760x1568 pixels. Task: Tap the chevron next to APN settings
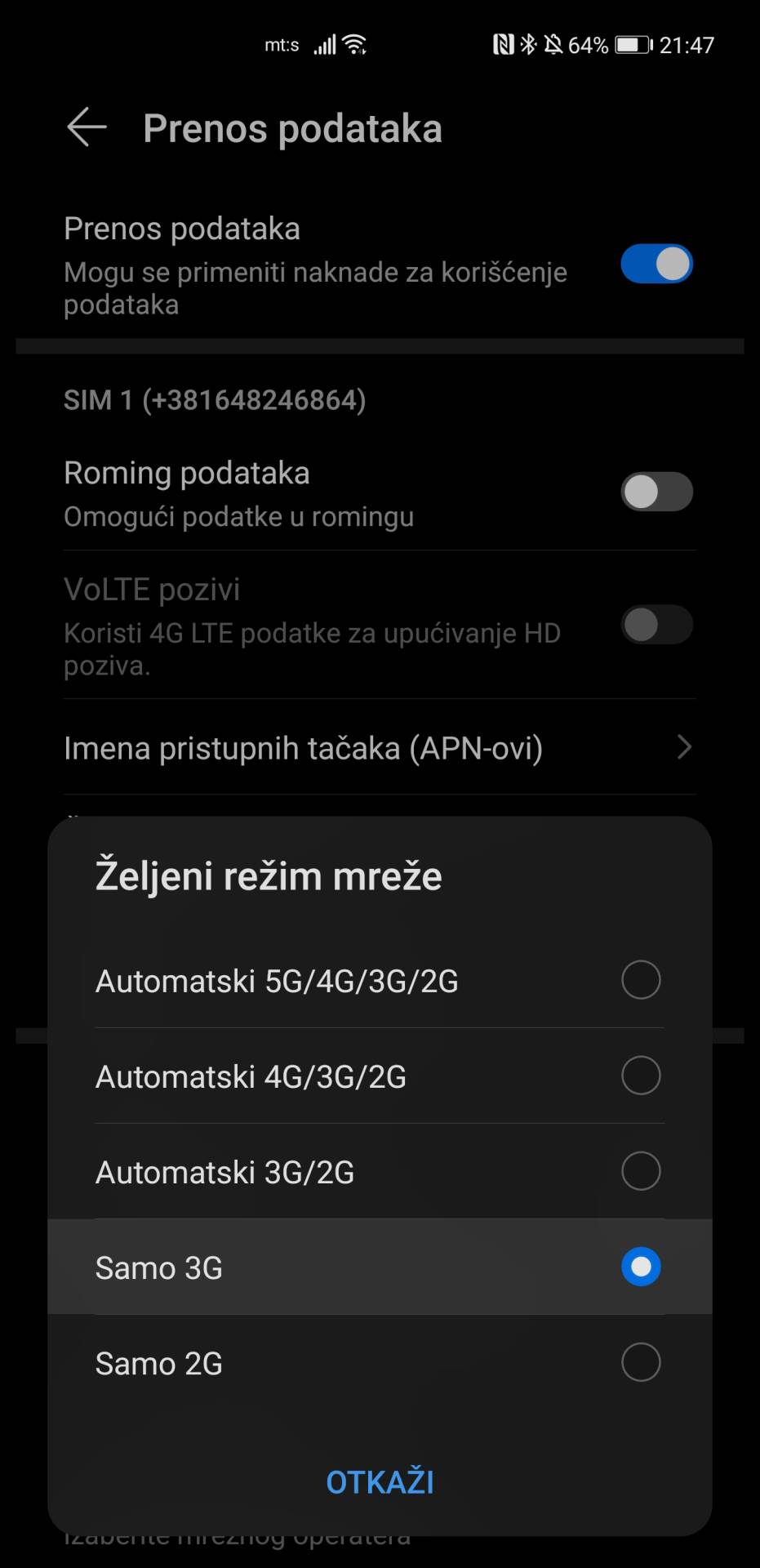pyautogui.click(x=684, y=747)
